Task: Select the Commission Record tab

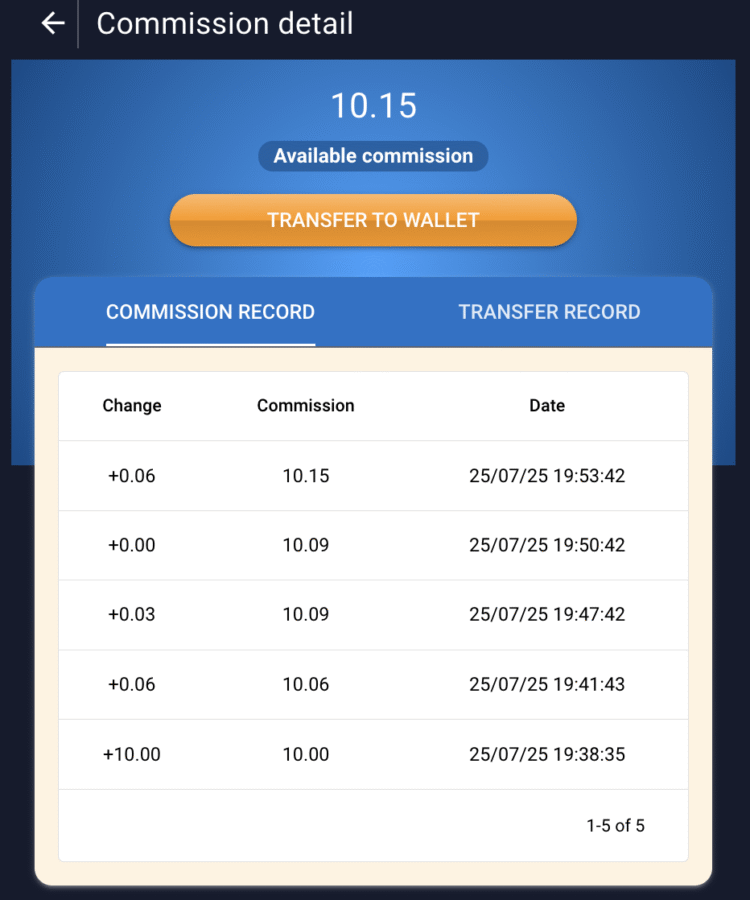Action: tap(210, 312)
